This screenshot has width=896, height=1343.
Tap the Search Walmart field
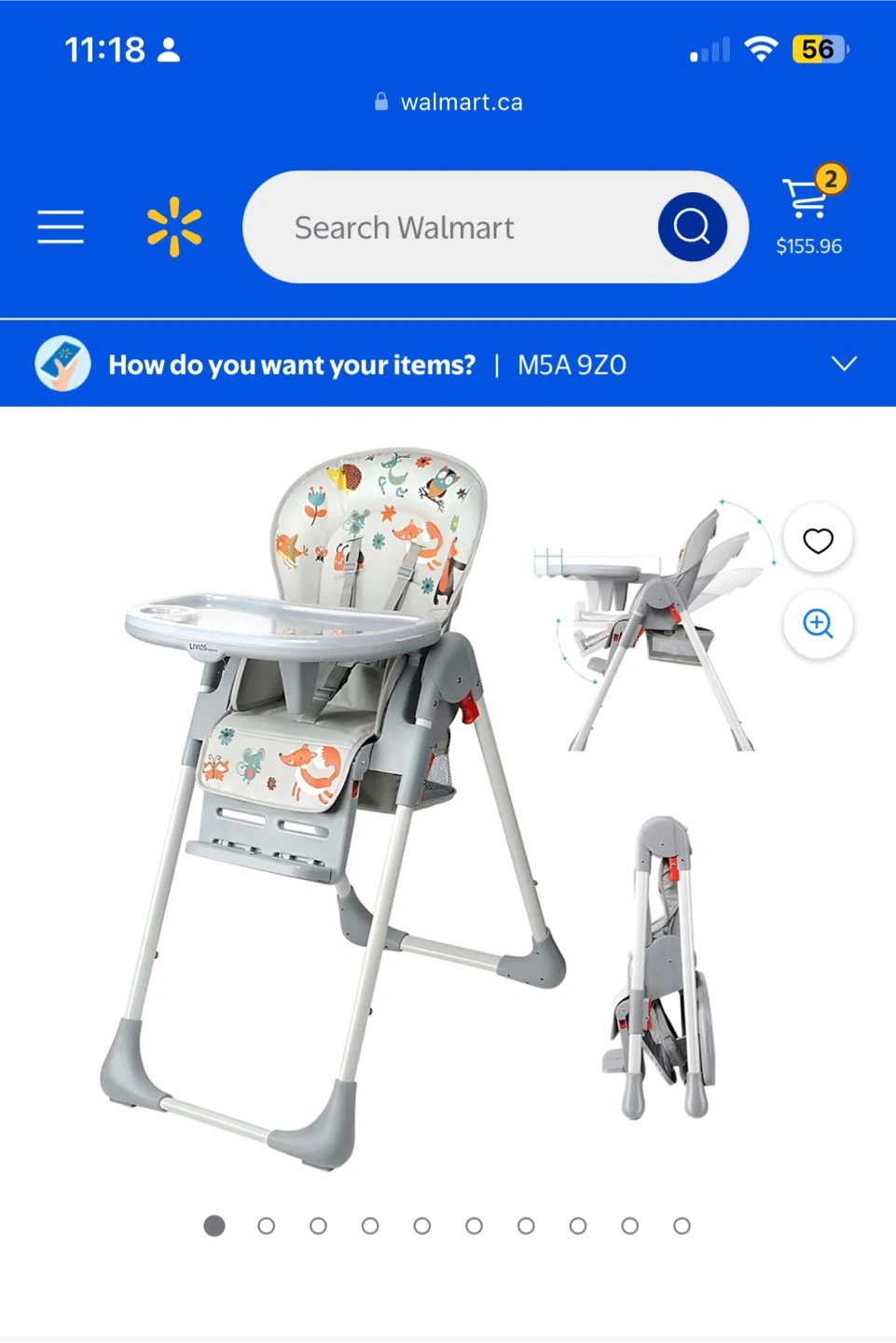pyautogui.click(x=448, y=227)
